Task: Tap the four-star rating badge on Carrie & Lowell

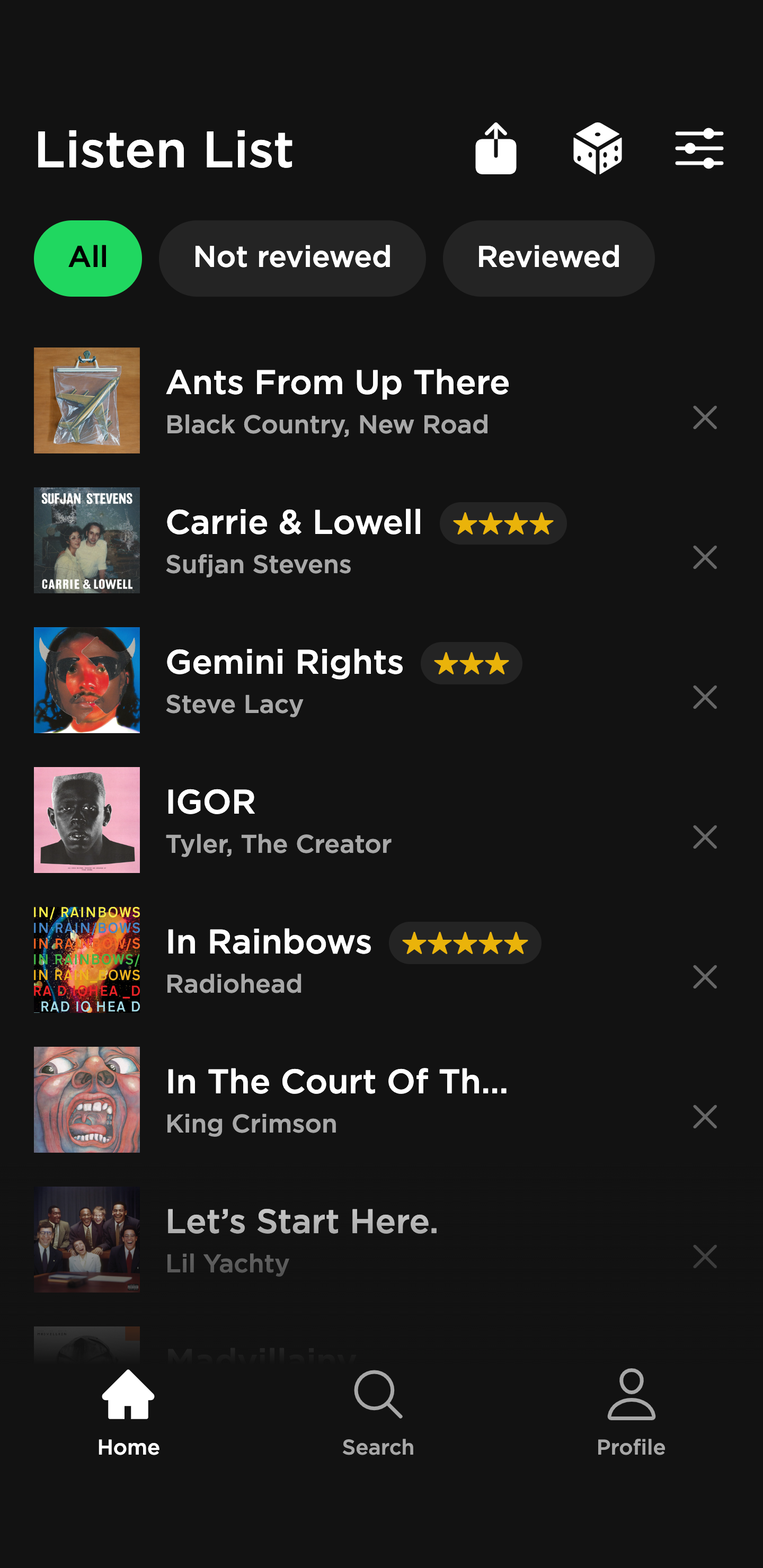Action: (x=503, y=522)
